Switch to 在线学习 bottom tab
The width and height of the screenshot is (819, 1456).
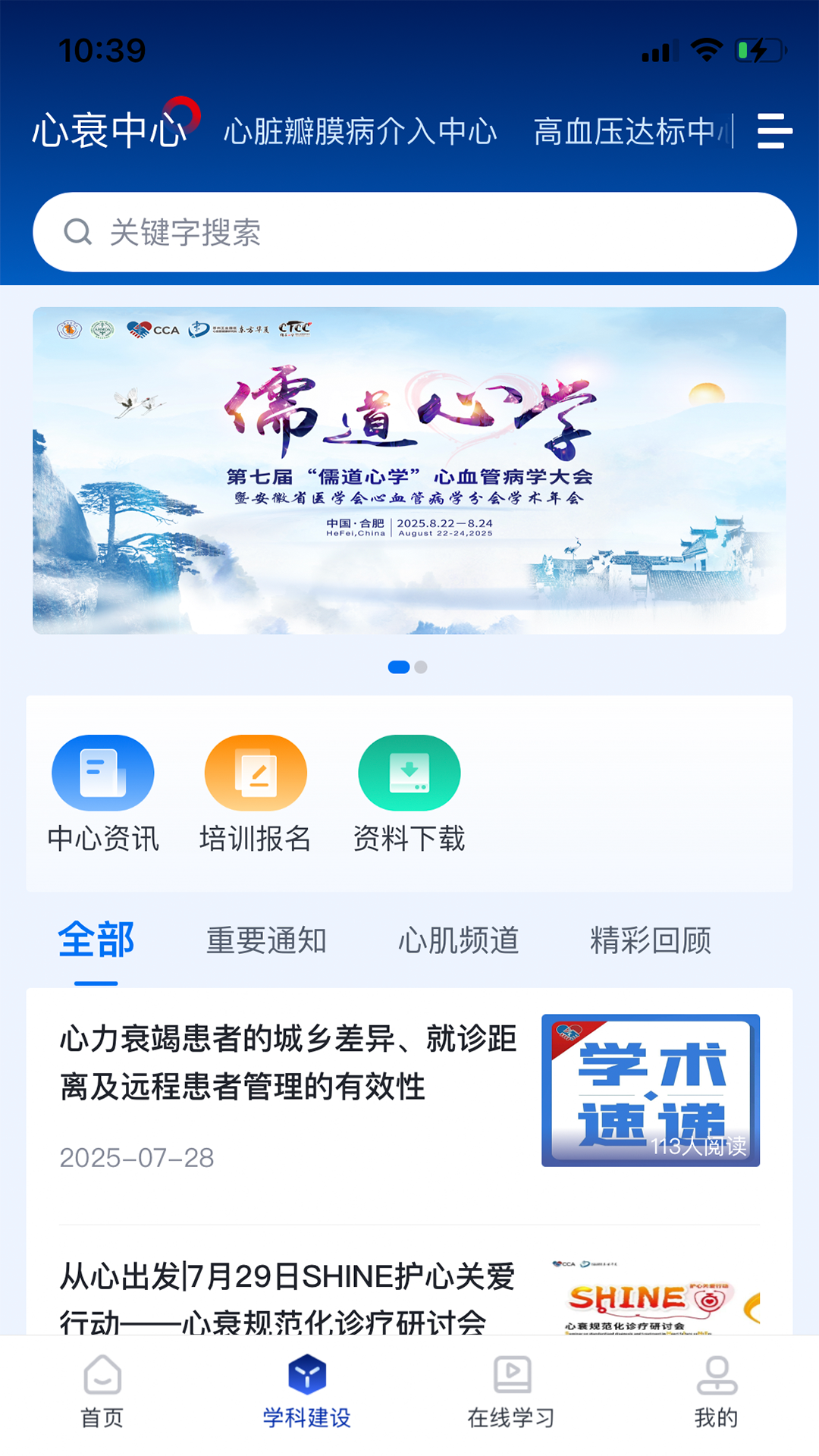[512, 1392]
